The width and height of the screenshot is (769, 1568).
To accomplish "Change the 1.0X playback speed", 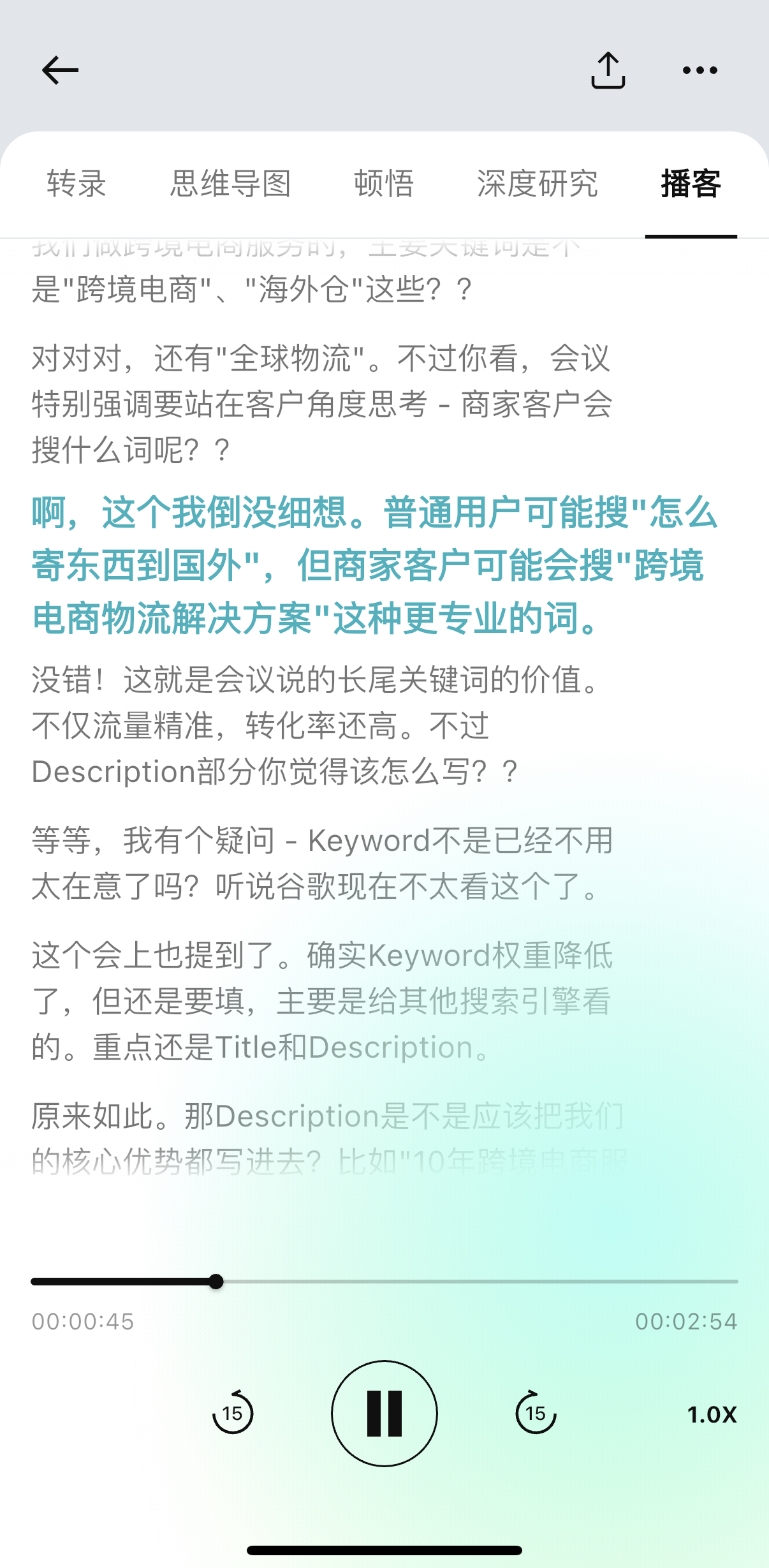I will tap(712, 1415).
